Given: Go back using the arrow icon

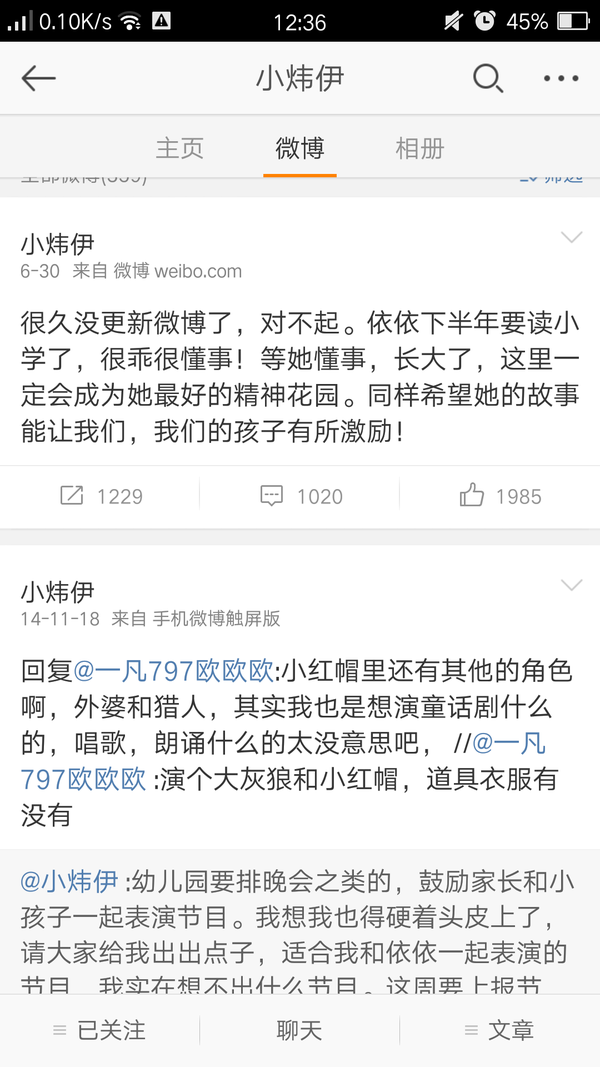Looking at the screenshot, I should coord(38,78).
